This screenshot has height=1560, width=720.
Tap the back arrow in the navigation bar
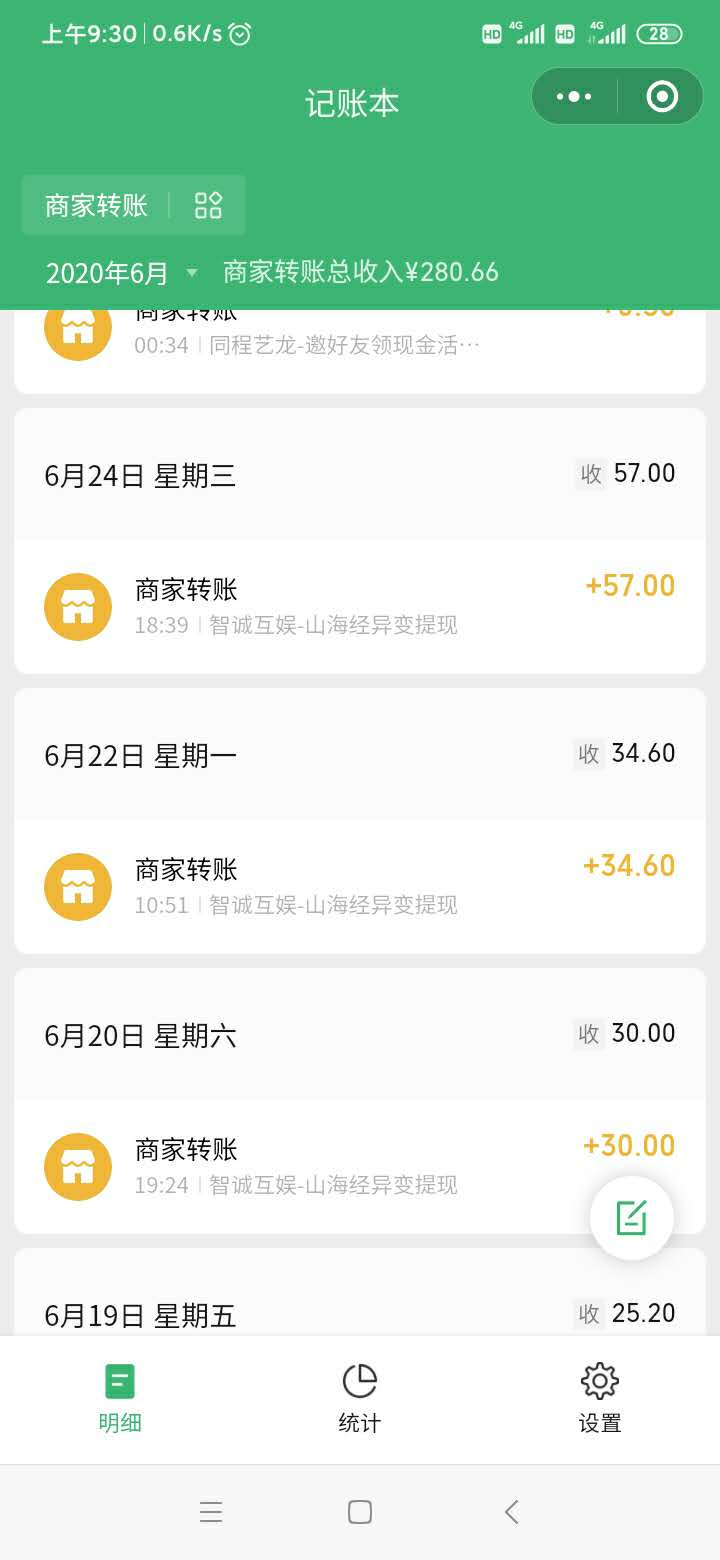(510, 1512)
